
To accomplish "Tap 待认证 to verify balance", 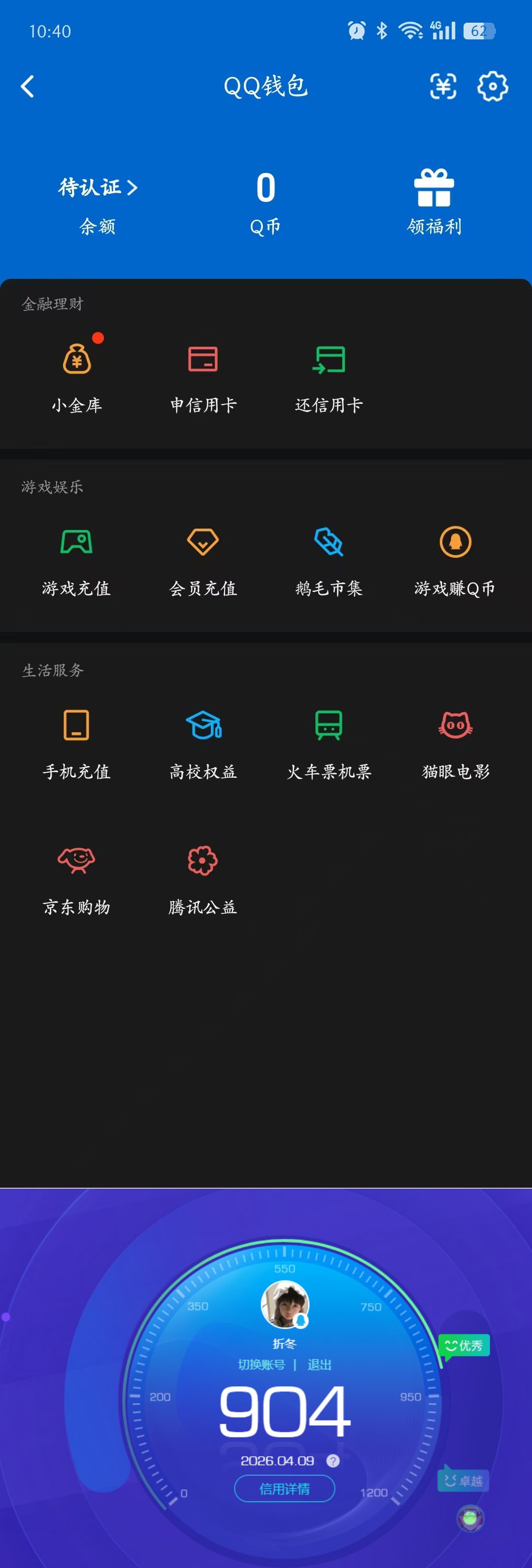I will pyautogui.click(x=98, y=188).
